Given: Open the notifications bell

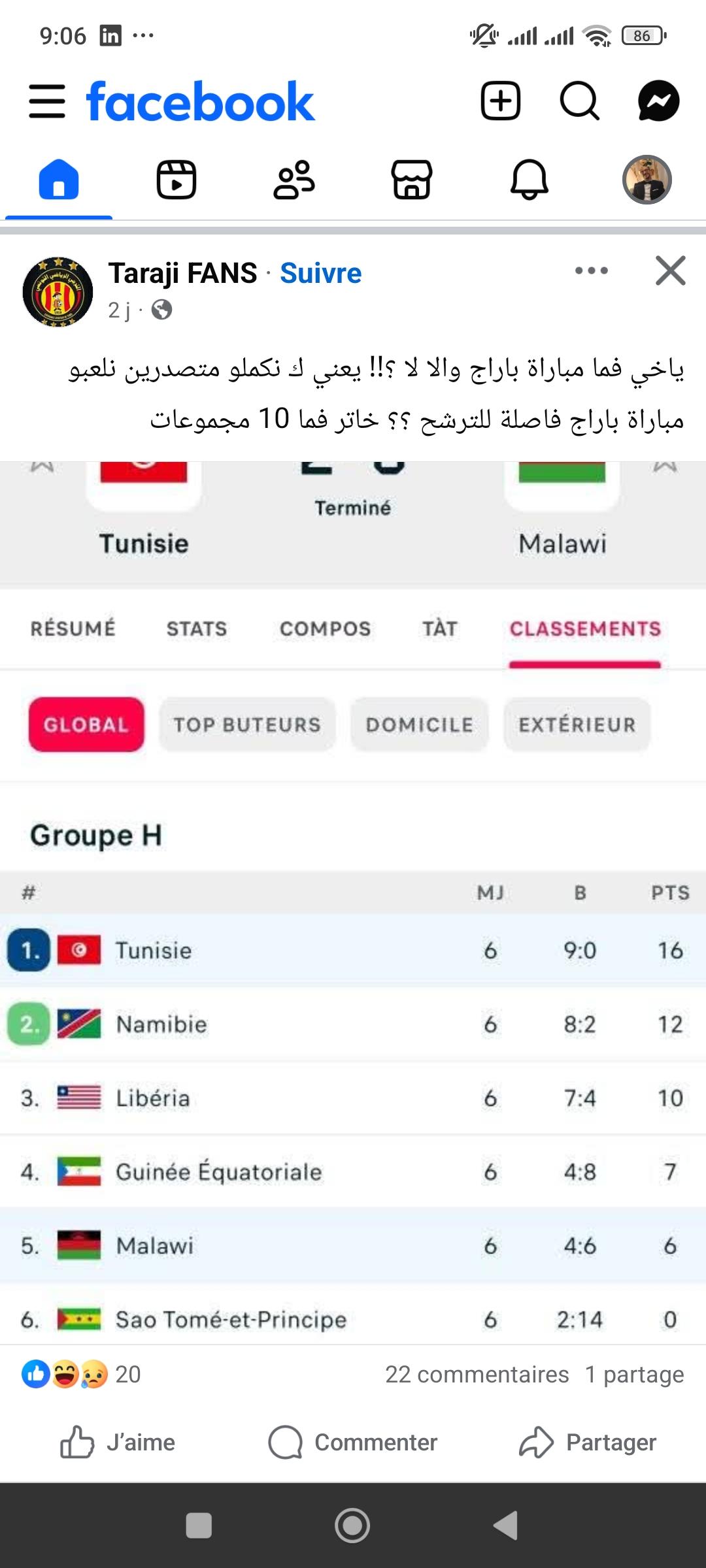Looking at the screenshot, I should pyautogui.click(x=529, y=179).
